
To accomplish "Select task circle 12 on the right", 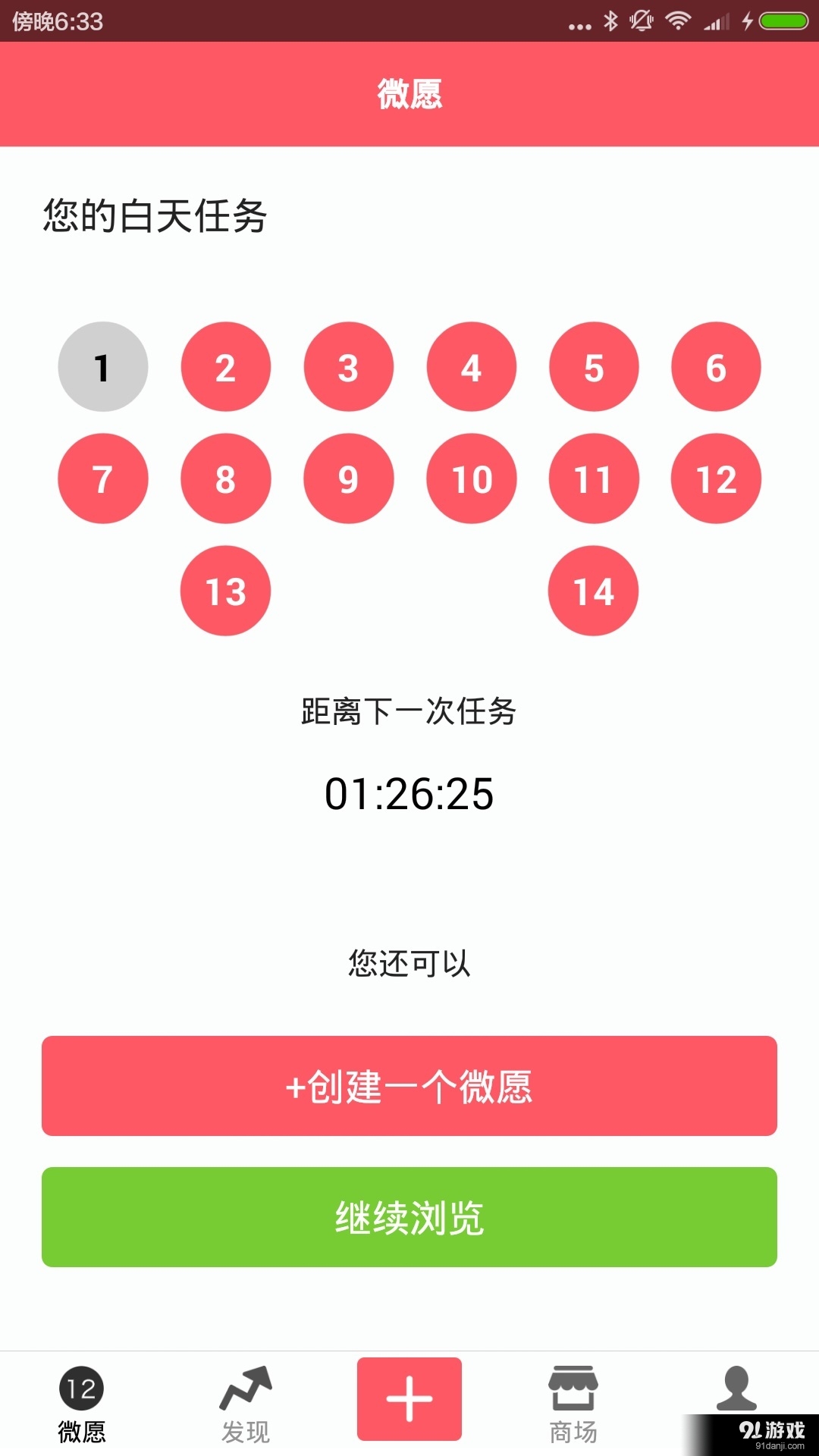I will [x=717, y=479].
